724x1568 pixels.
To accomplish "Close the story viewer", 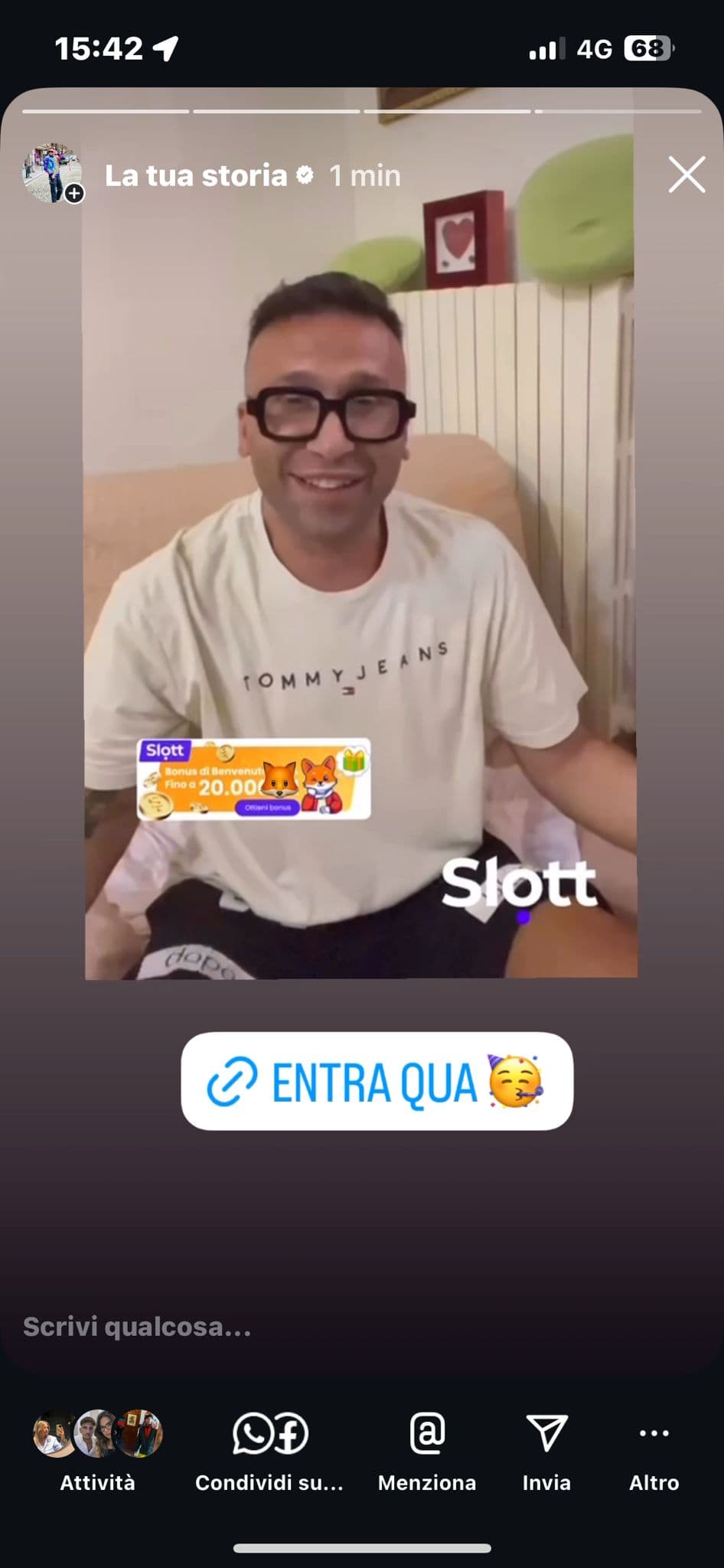I will (686, 175).
